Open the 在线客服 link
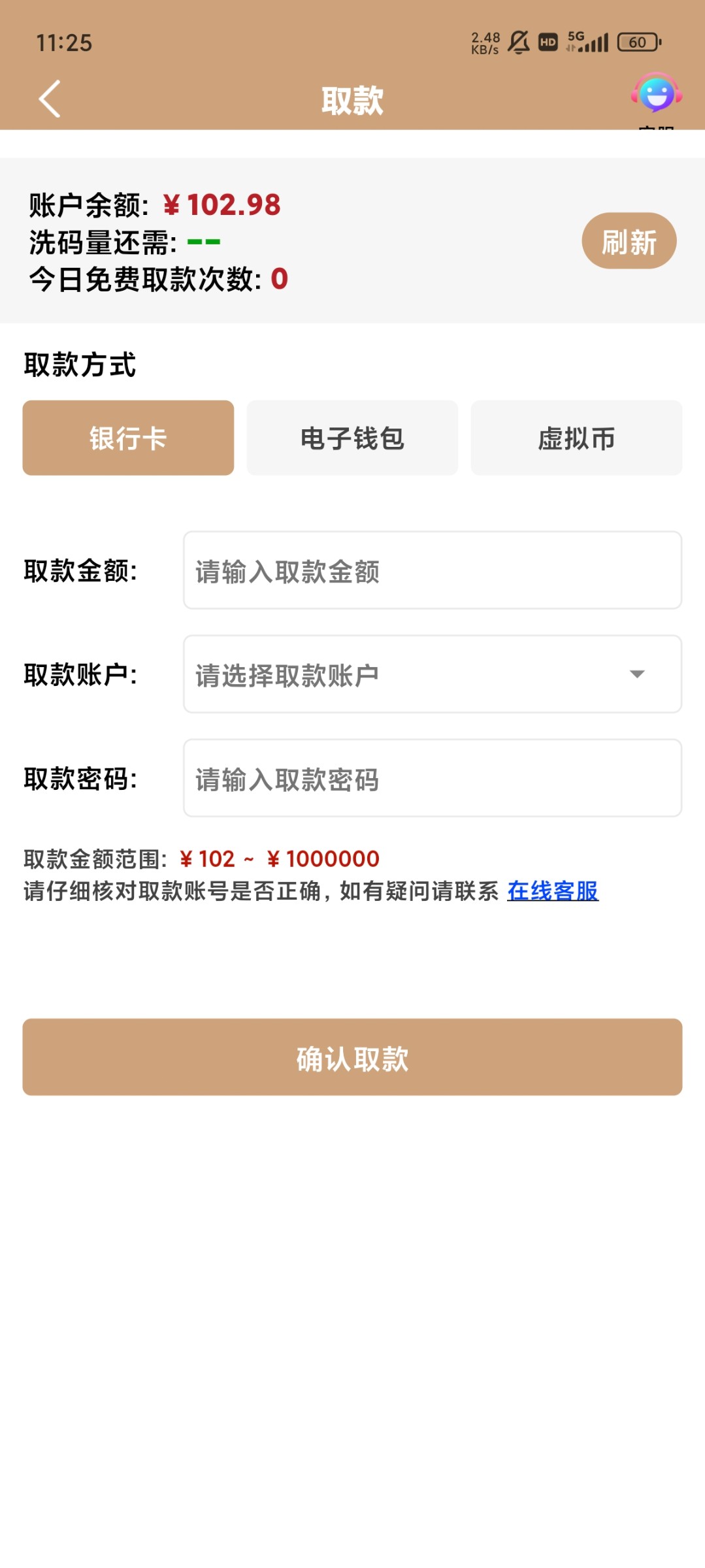This screenshot has height=1568, width=705. pyautogui.click(x=553, y=890)
